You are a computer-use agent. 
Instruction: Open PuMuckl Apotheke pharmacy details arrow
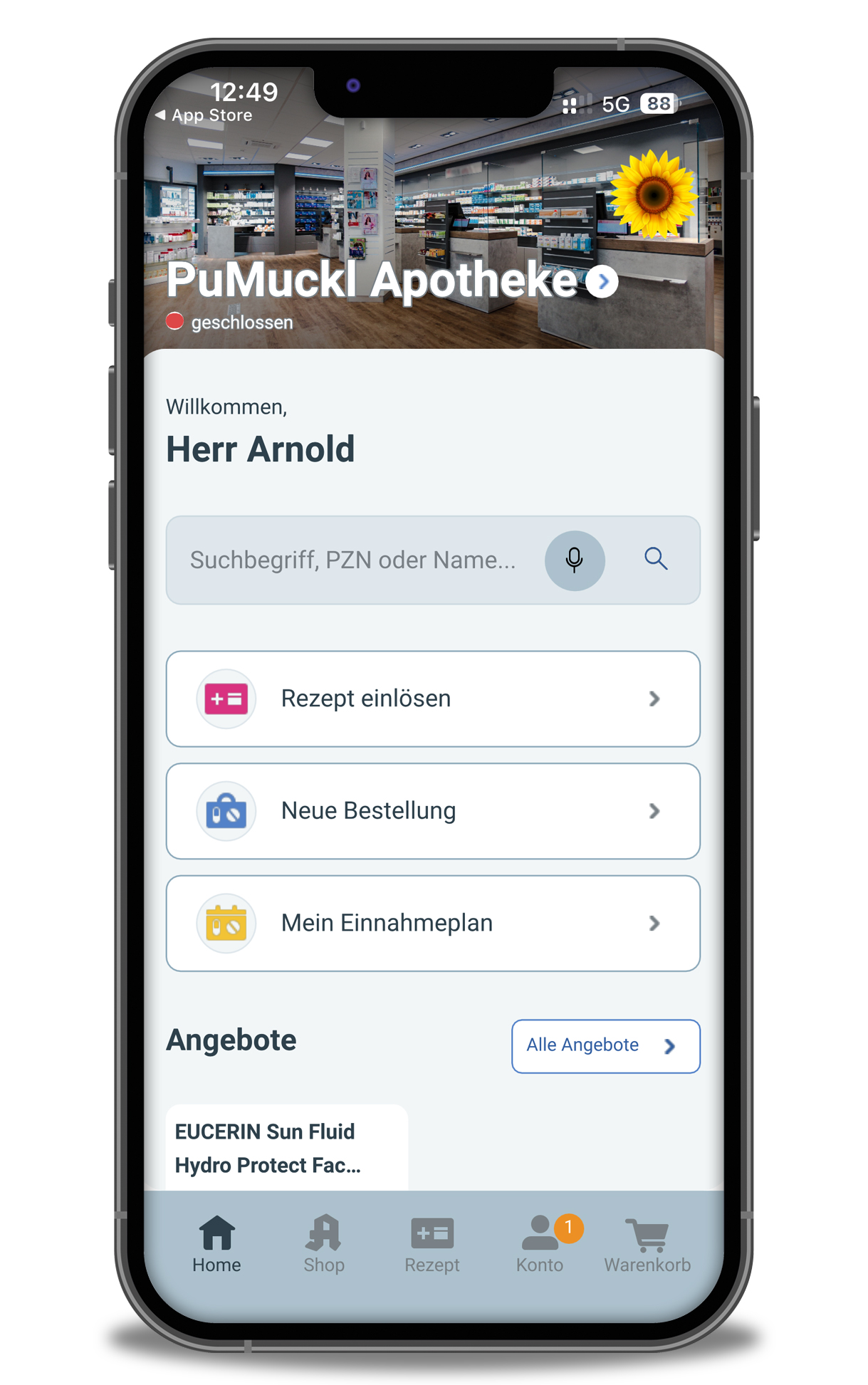click(602, 282)
